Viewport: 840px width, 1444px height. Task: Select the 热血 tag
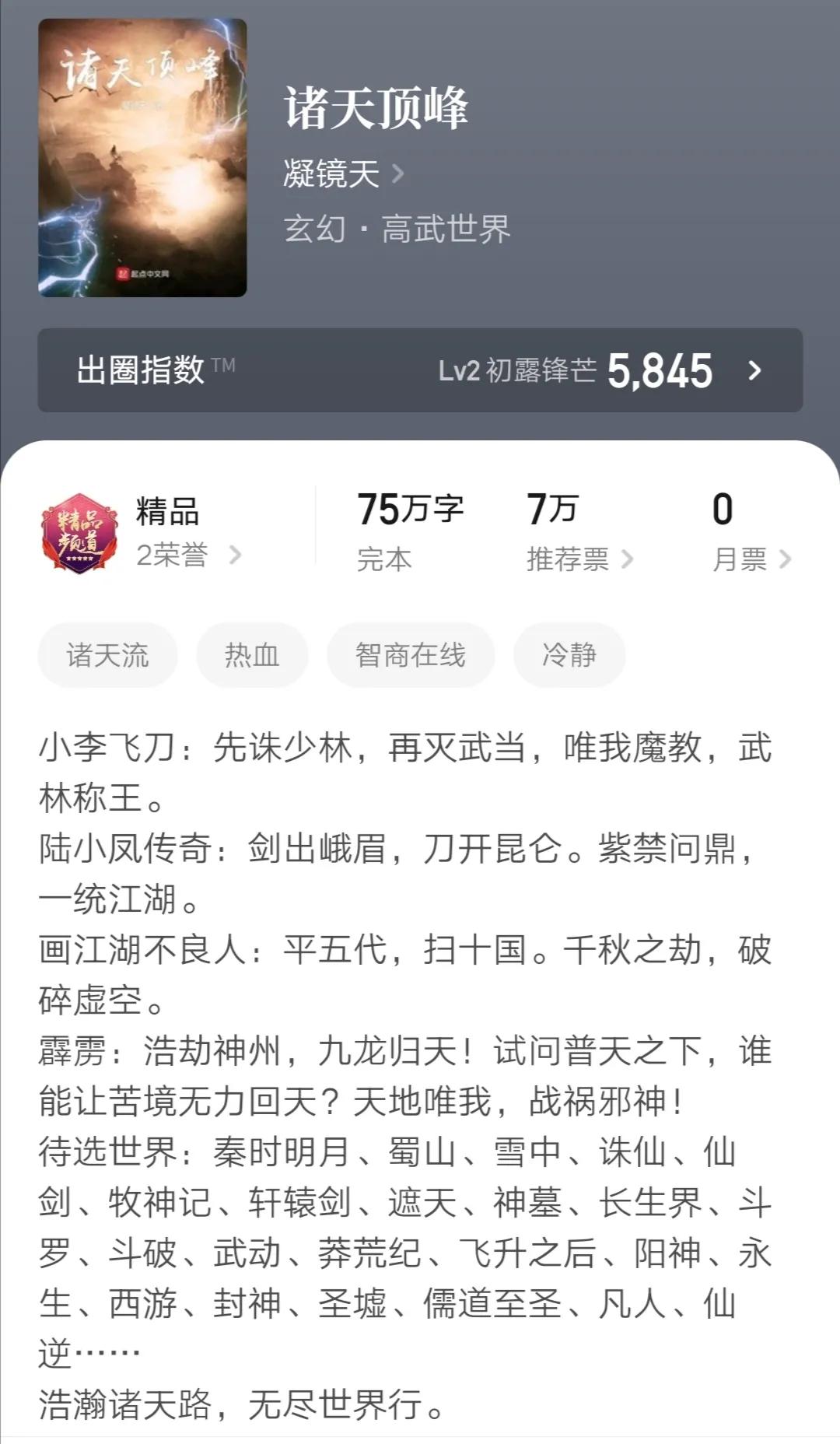[250, 655]
